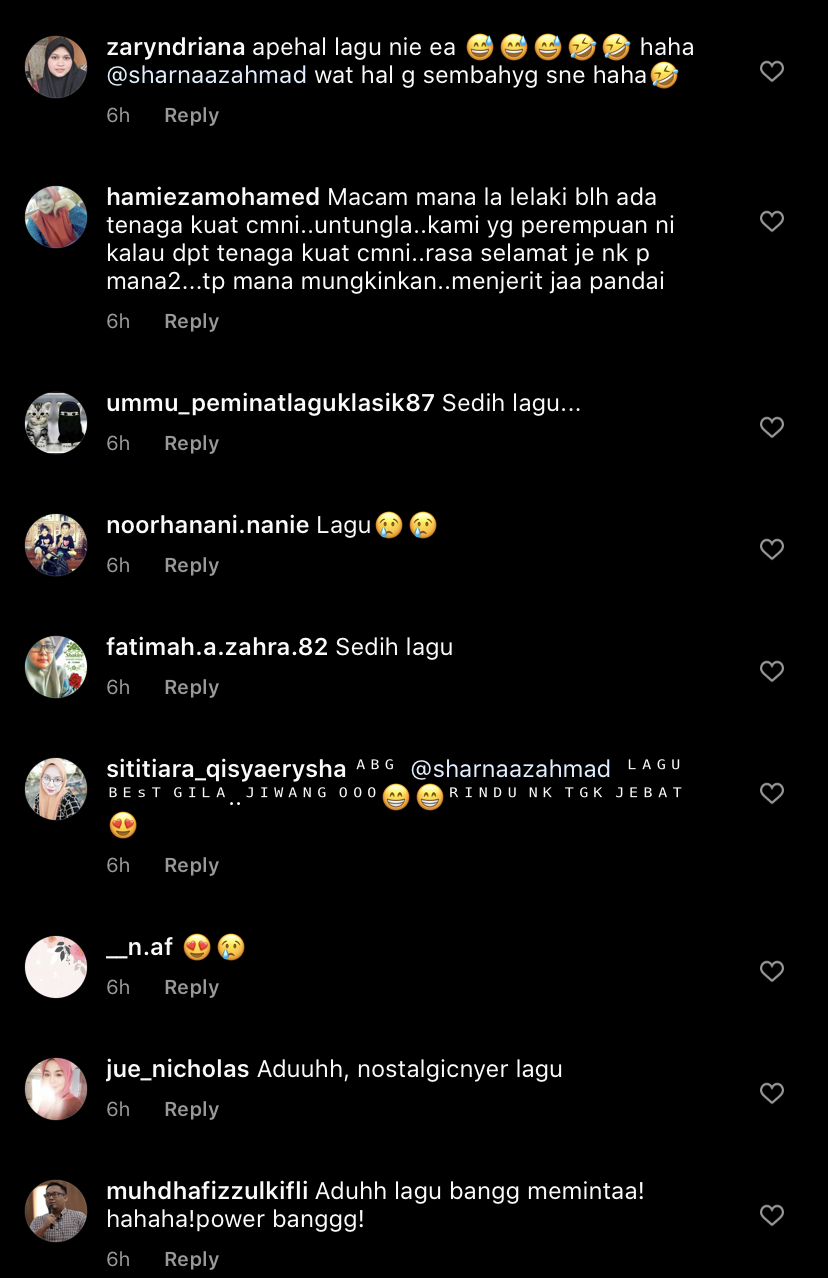The image size is (828, 1278).
Task: Reply to ummu_peminatlaguklasik87's comment
Action: 191,443
